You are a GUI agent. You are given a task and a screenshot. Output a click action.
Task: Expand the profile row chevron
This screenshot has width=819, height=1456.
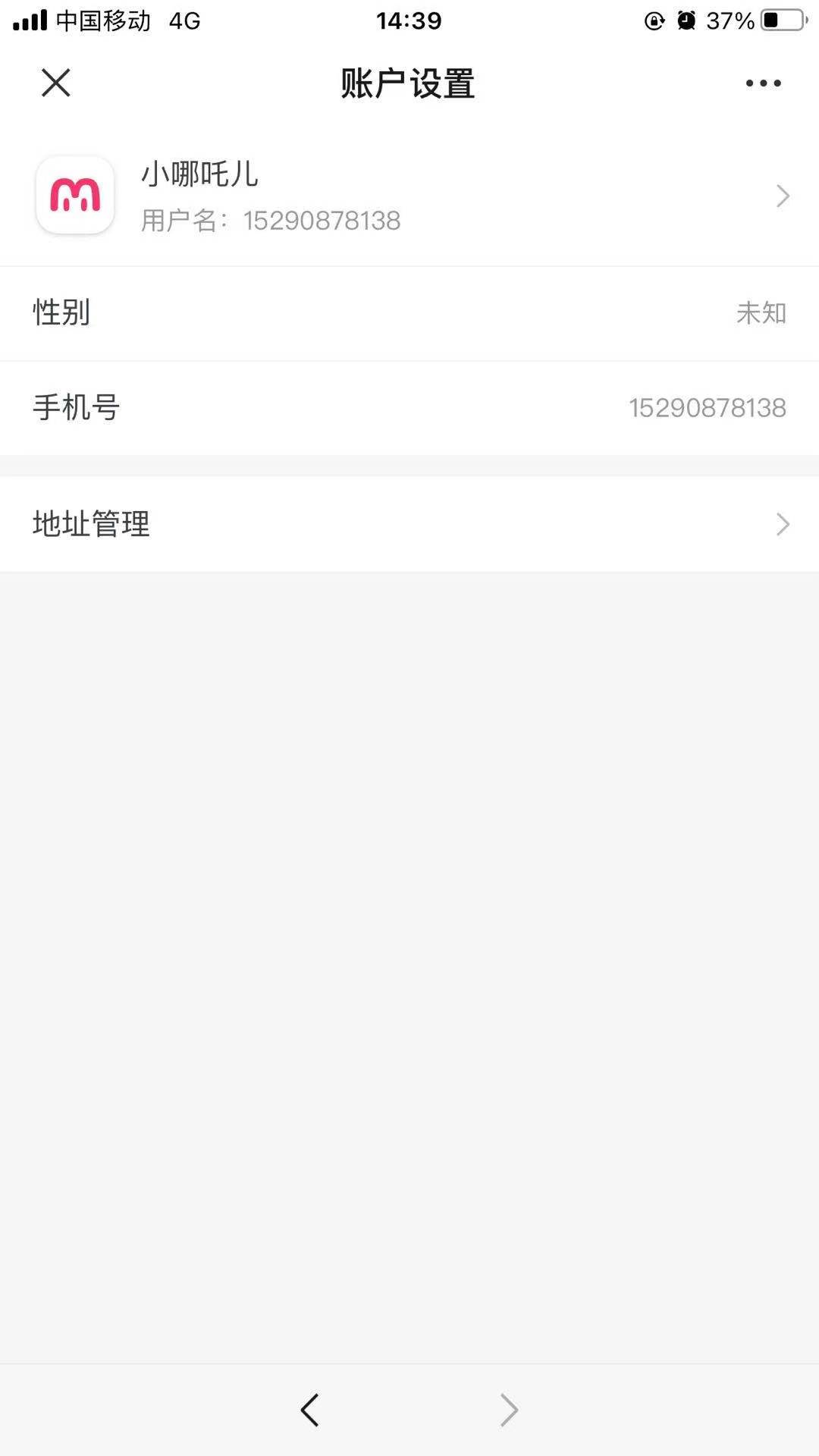click(783, 196)
